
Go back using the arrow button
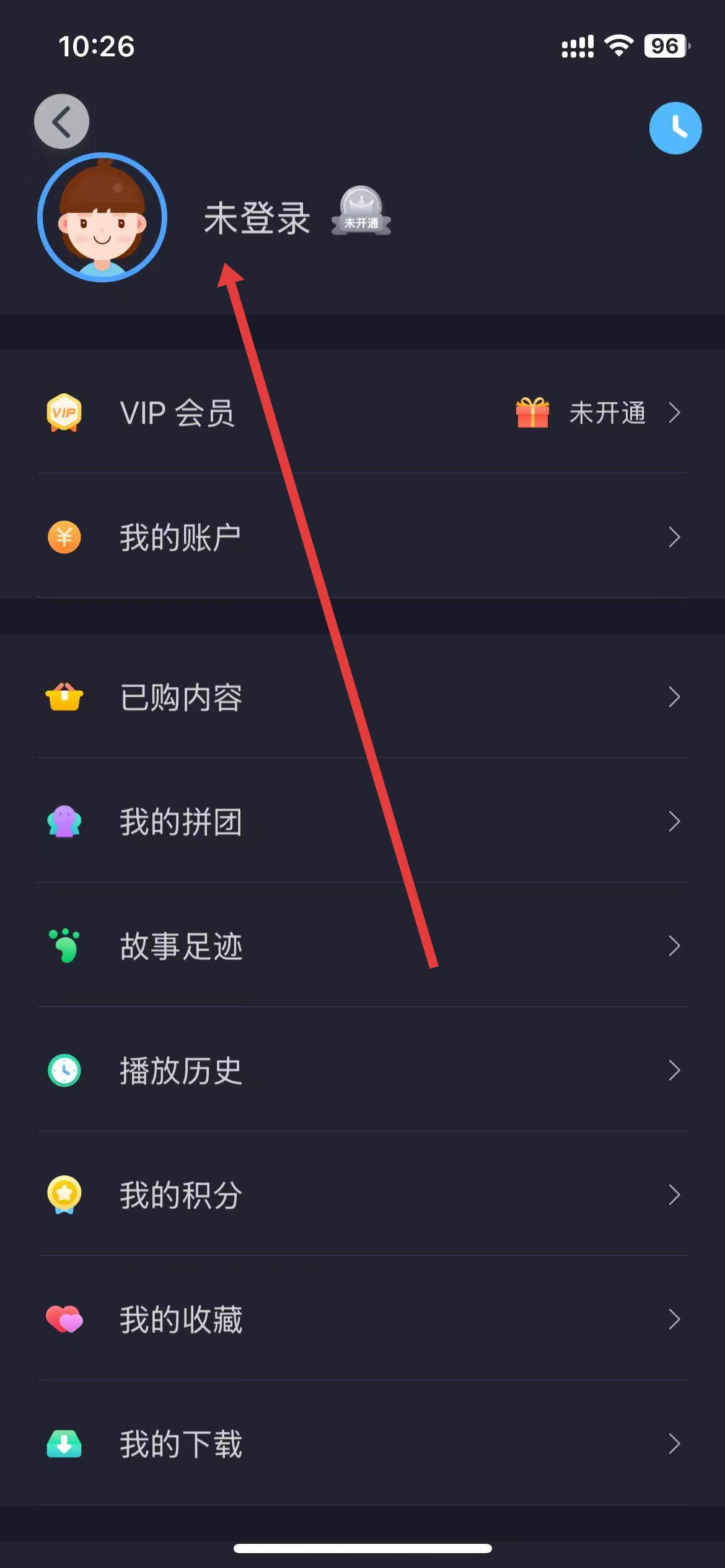61,121
